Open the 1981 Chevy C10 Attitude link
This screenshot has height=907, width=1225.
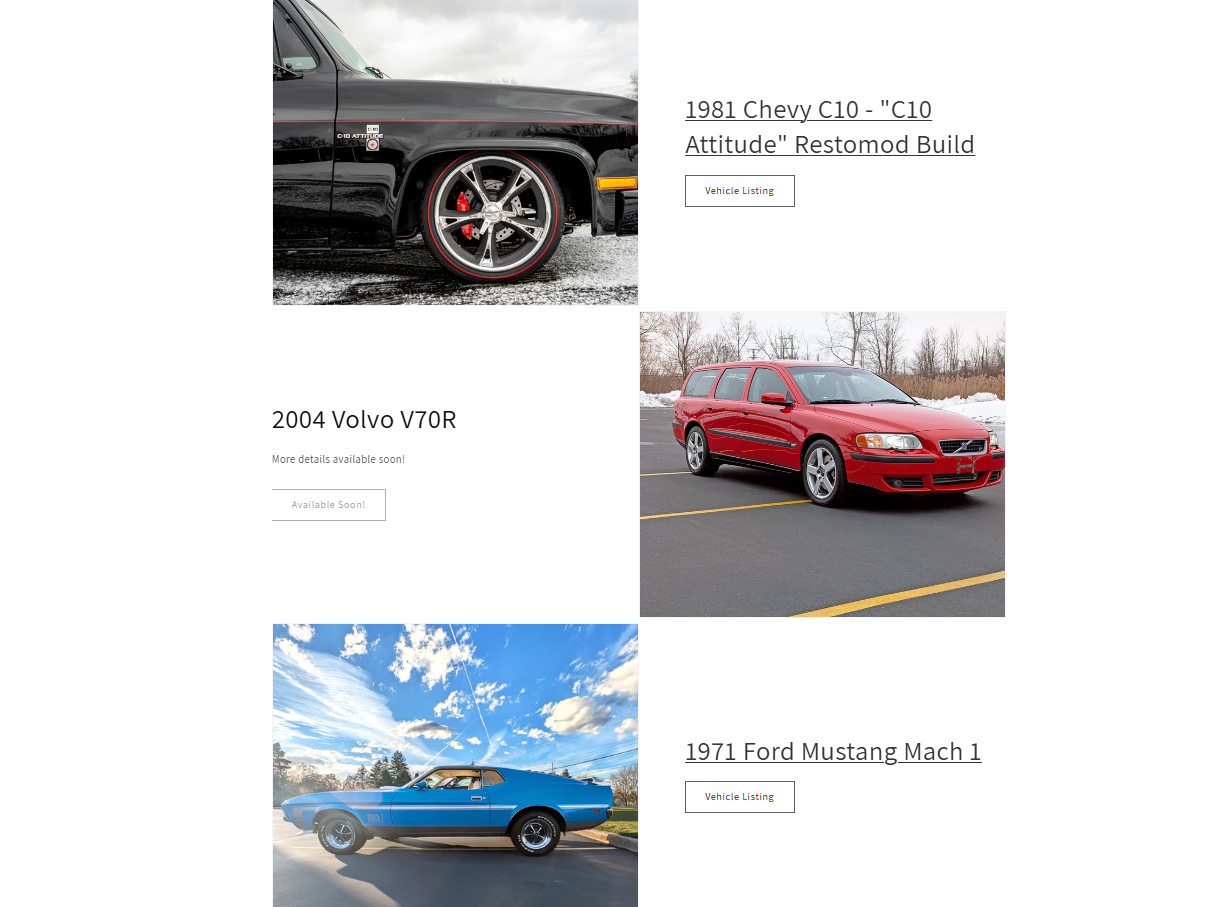(829, 127)
